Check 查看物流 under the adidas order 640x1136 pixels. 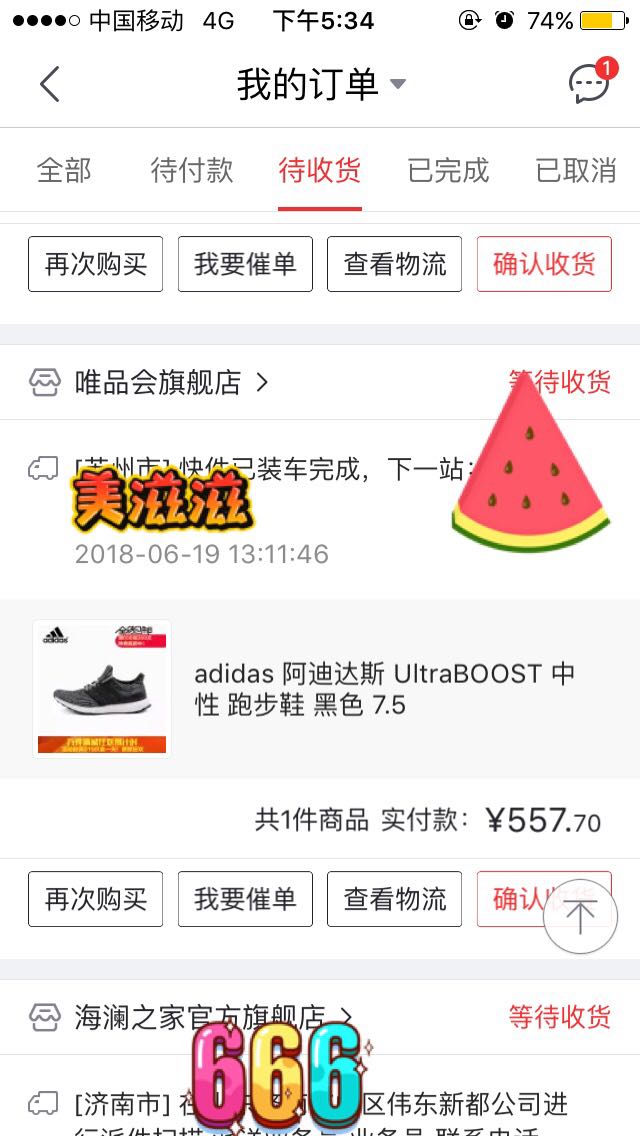(x=395, y=899)
